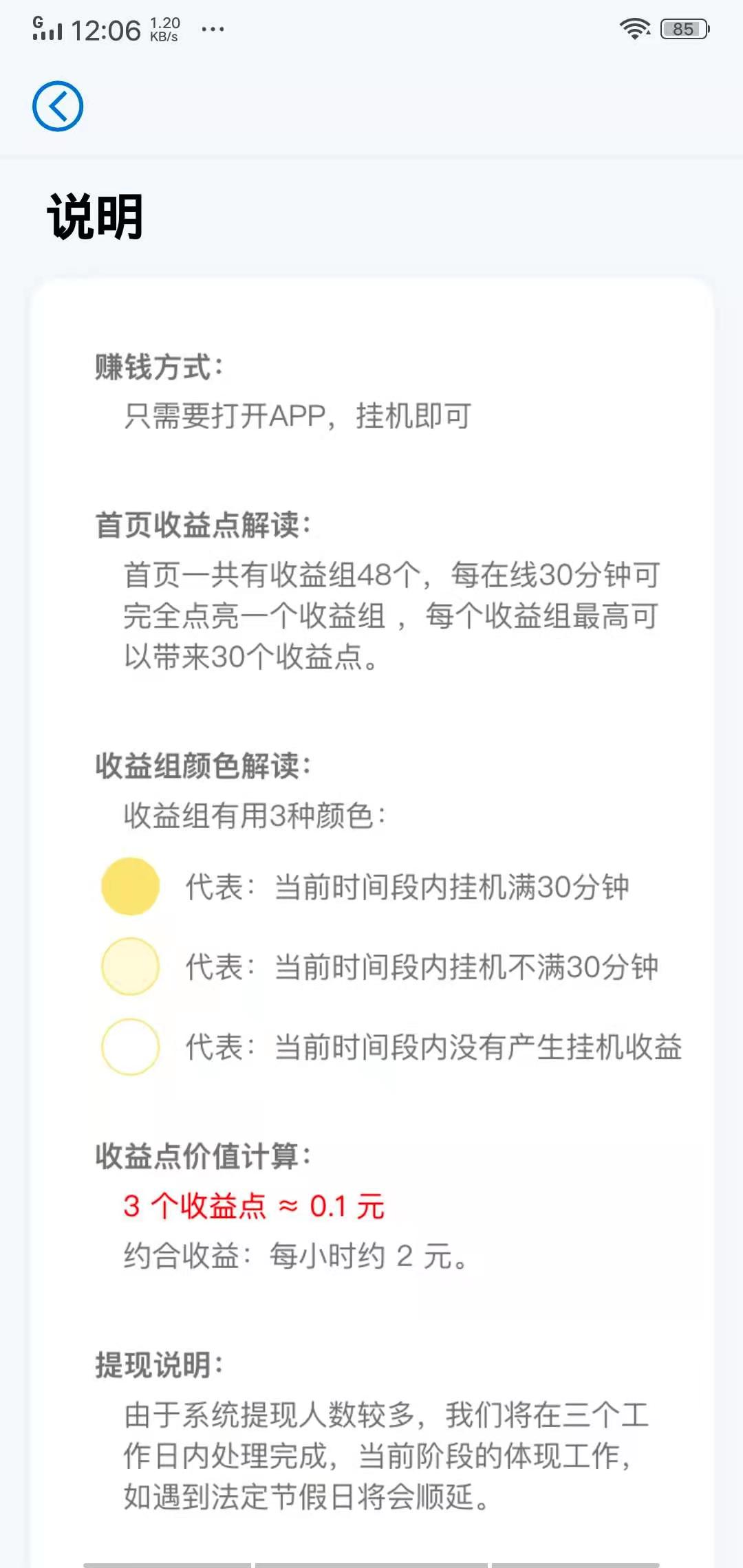The height and width of the screenshot is (1568, 743).
Task: Tap the 收益组颜色解读 heading
Action: click(203, 763)
